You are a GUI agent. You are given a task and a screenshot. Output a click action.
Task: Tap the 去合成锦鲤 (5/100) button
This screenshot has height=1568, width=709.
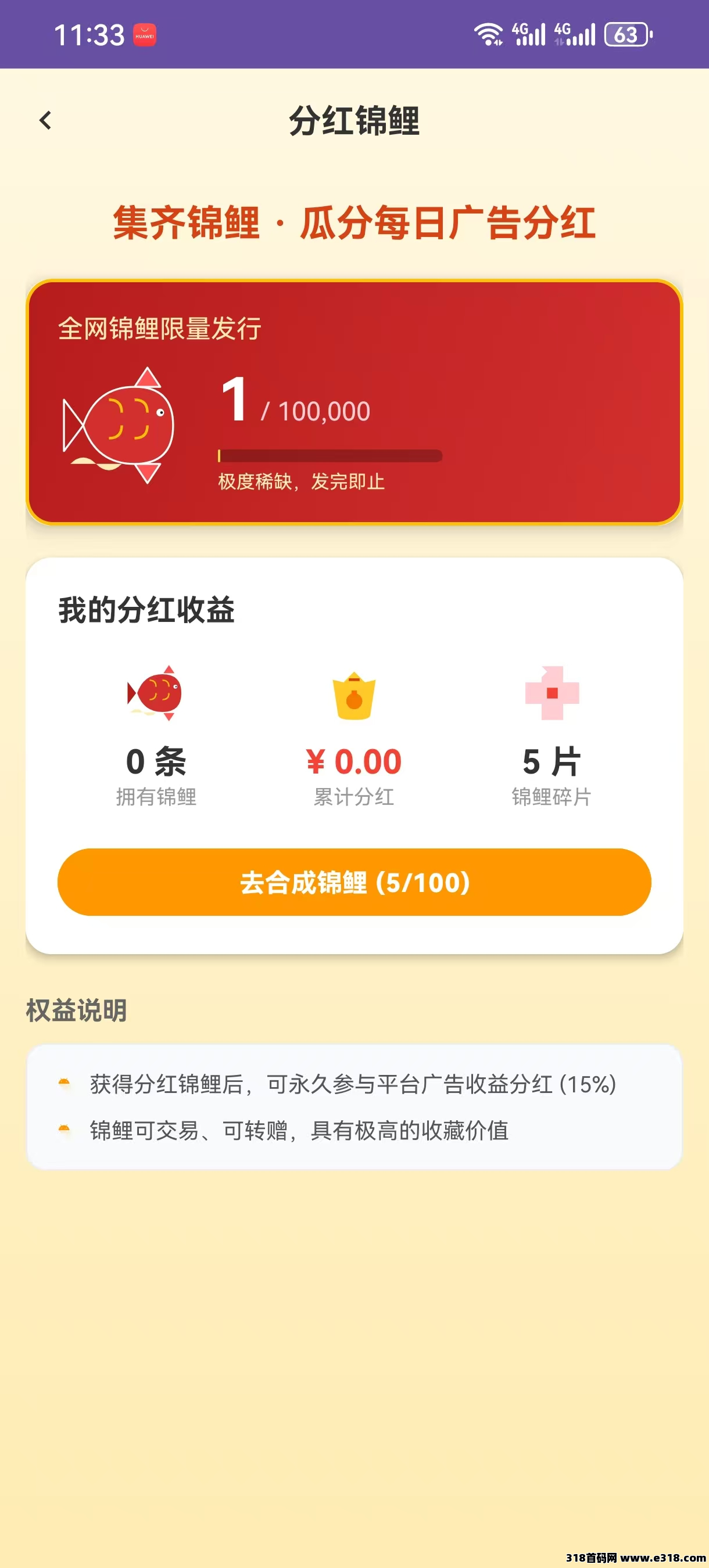(354, 882)
